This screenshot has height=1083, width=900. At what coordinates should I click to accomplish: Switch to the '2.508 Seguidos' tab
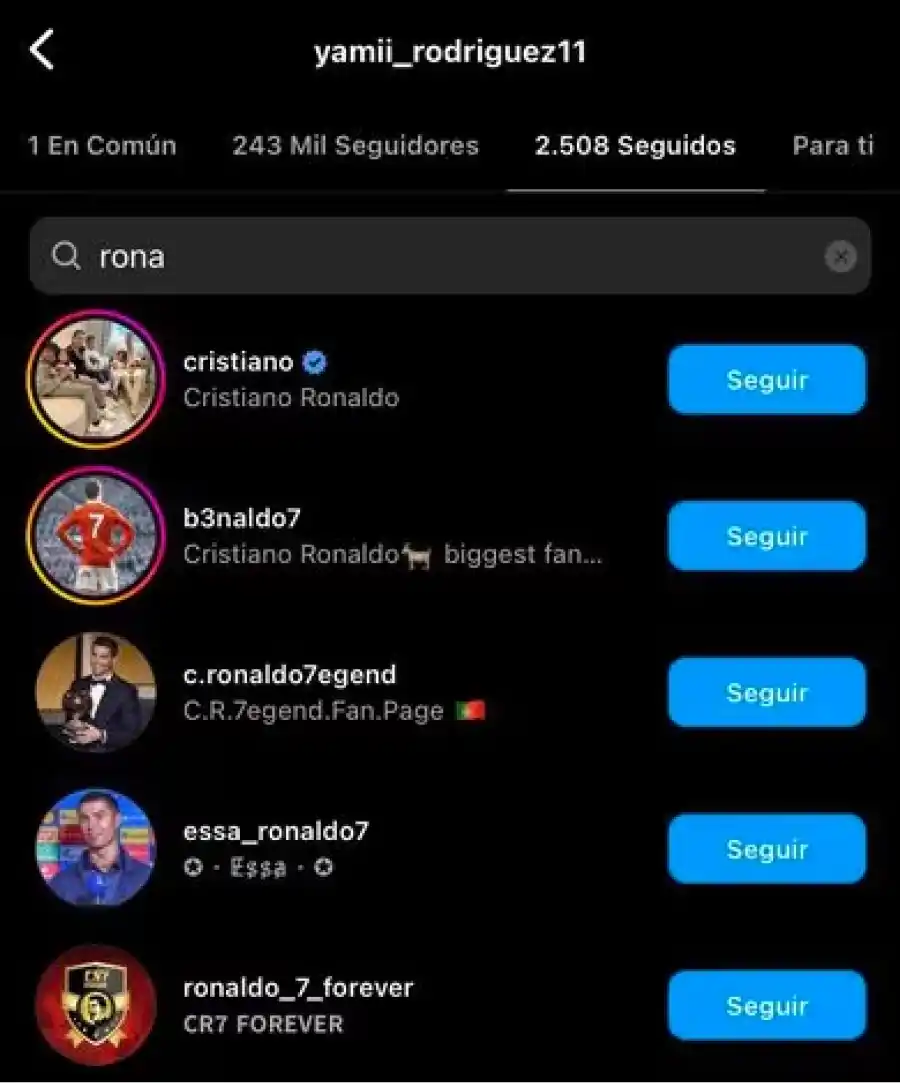click(634, 146)
